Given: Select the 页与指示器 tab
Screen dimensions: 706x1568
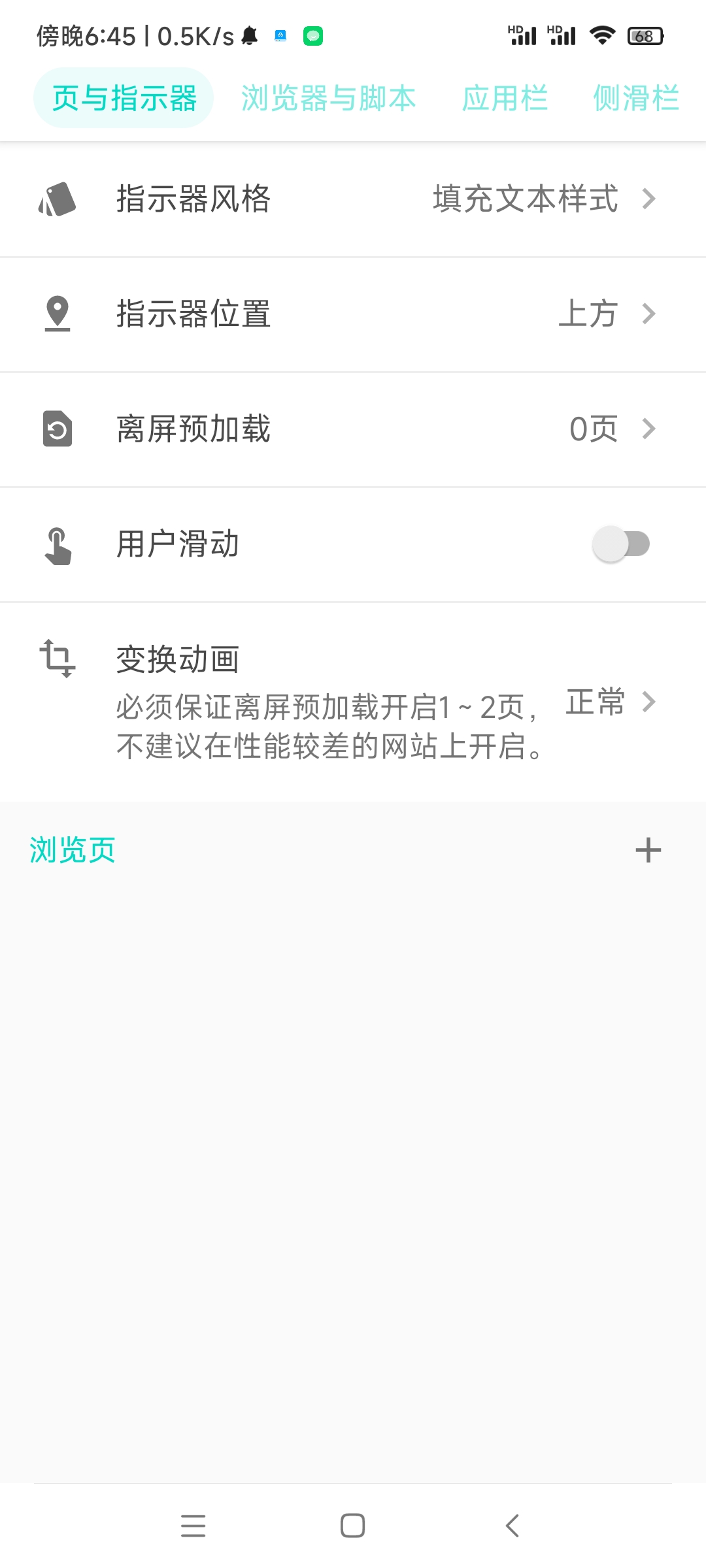Looking at the screenshot, I should (124, 98).
